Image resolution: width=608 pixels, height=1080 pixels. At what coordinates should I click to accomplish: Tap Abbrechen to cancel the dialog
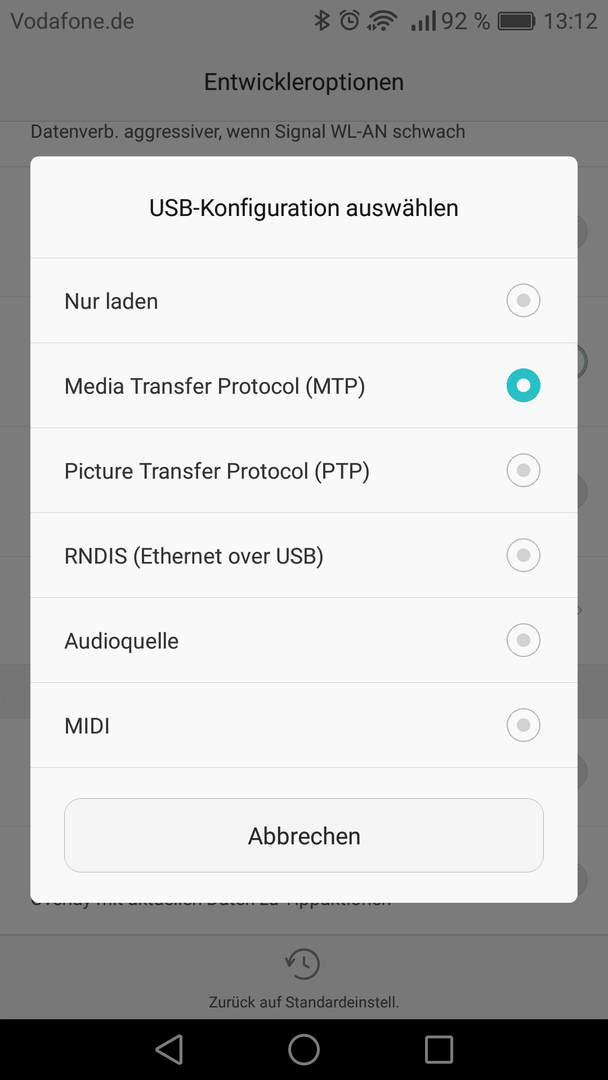304,835
